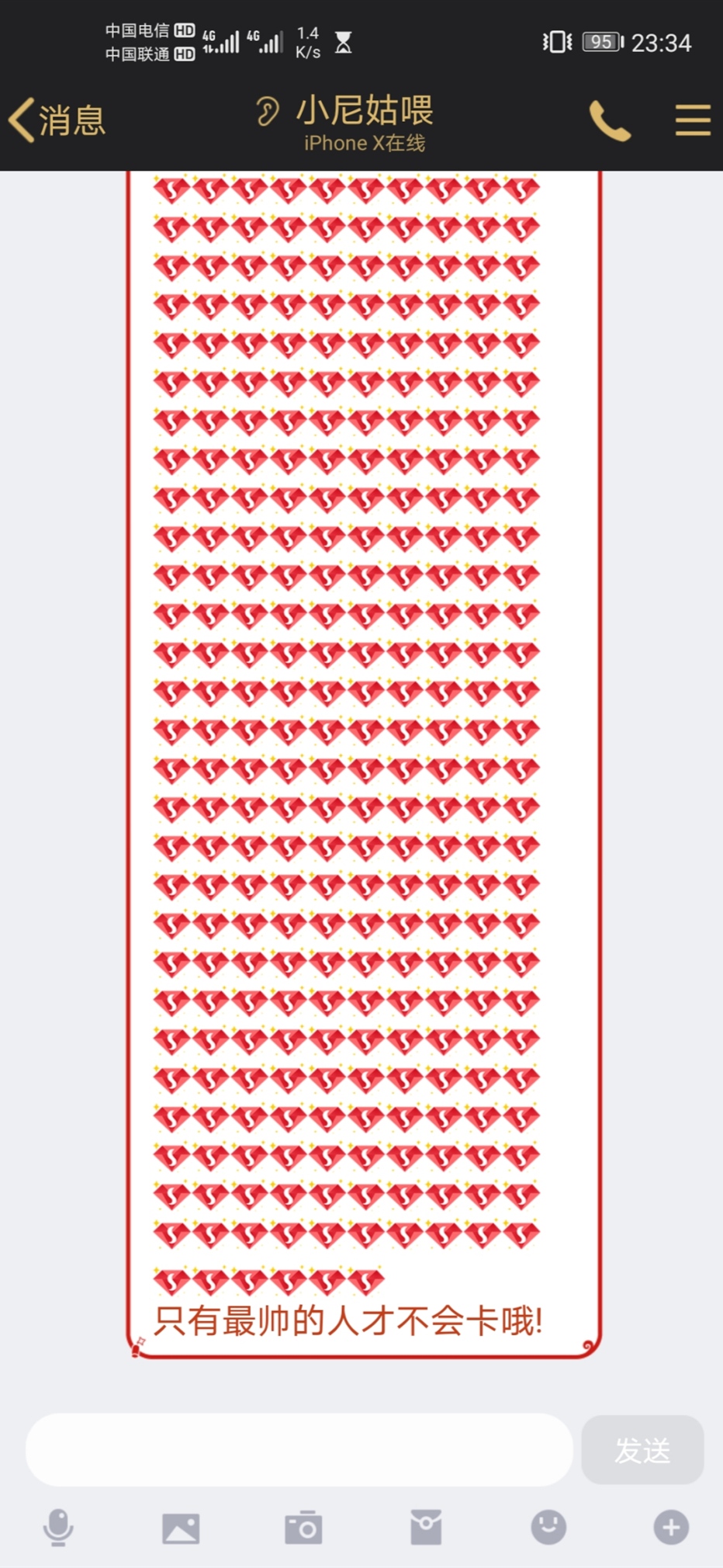Viewport: 723px width, 1568px height.
Task: Open the photo gallery picker
Action: coord(181,1528)
